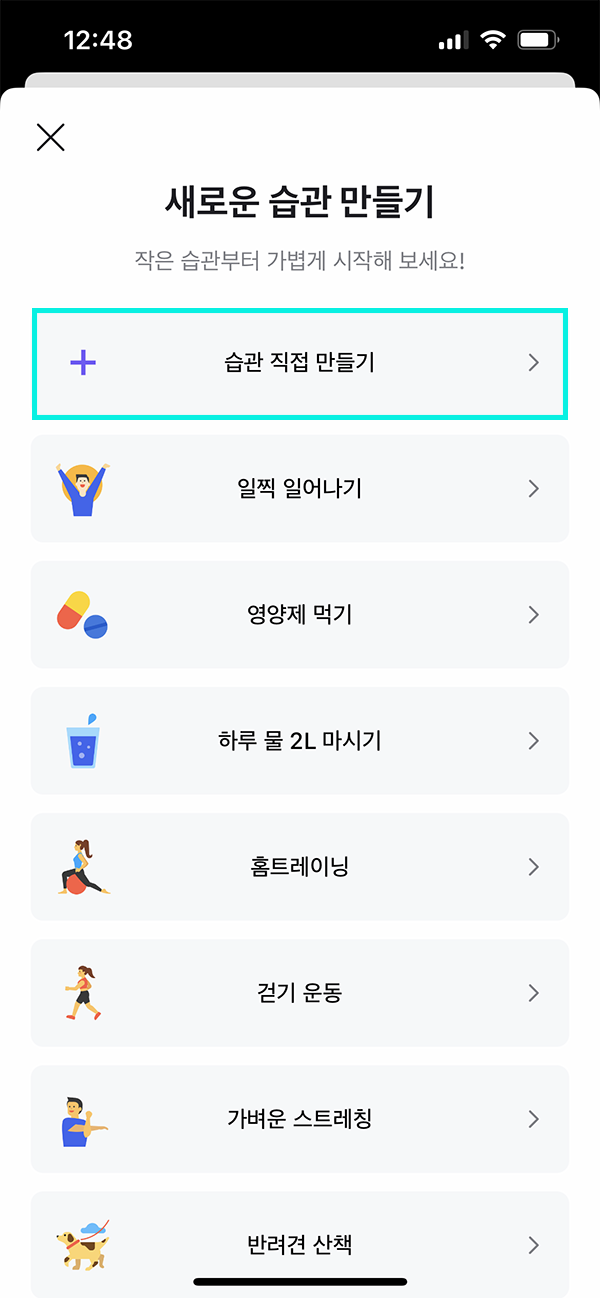Open 습관 직접 만들기 to create custom habit
The image size is (600, 1298).
point(300,363)
